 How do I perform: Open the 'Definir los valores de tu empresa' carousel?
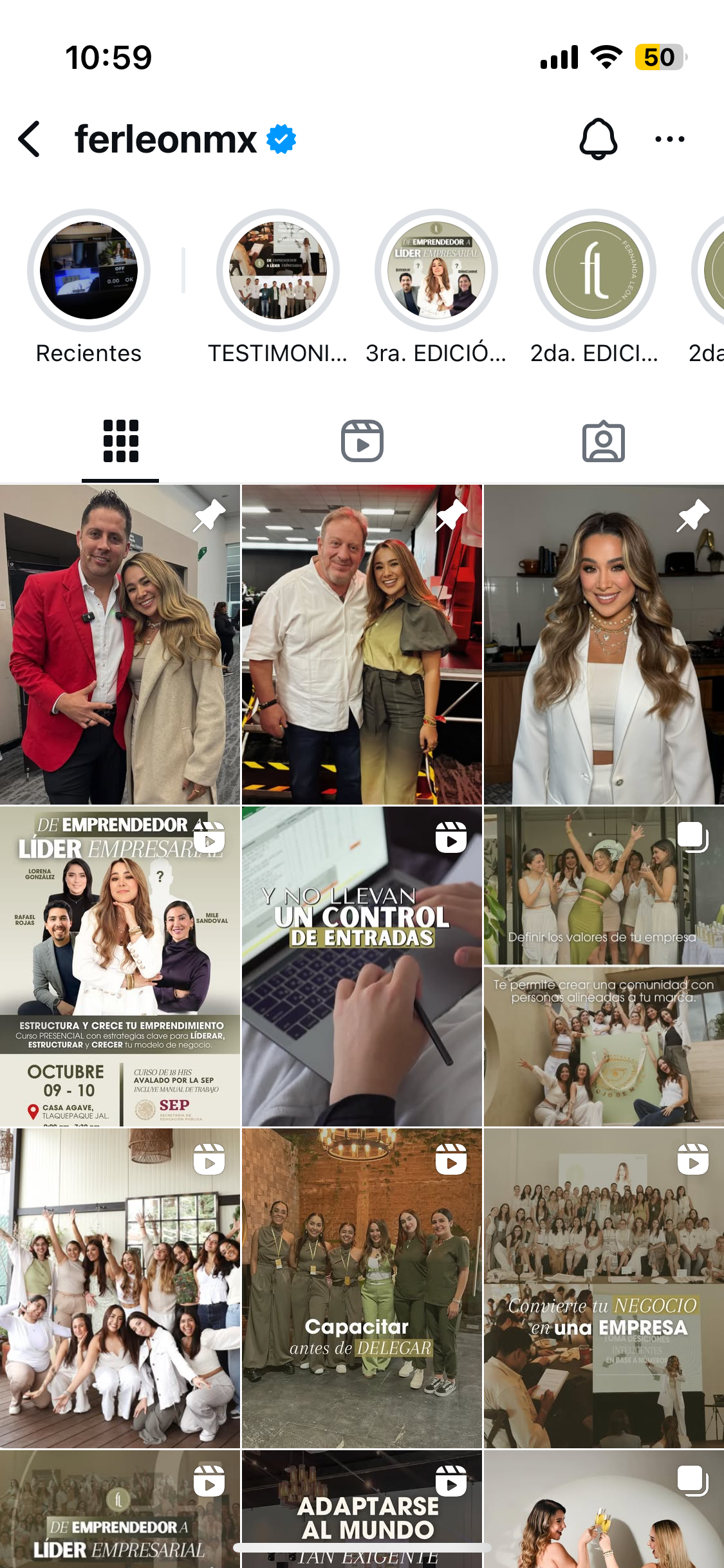coord(604,967)
